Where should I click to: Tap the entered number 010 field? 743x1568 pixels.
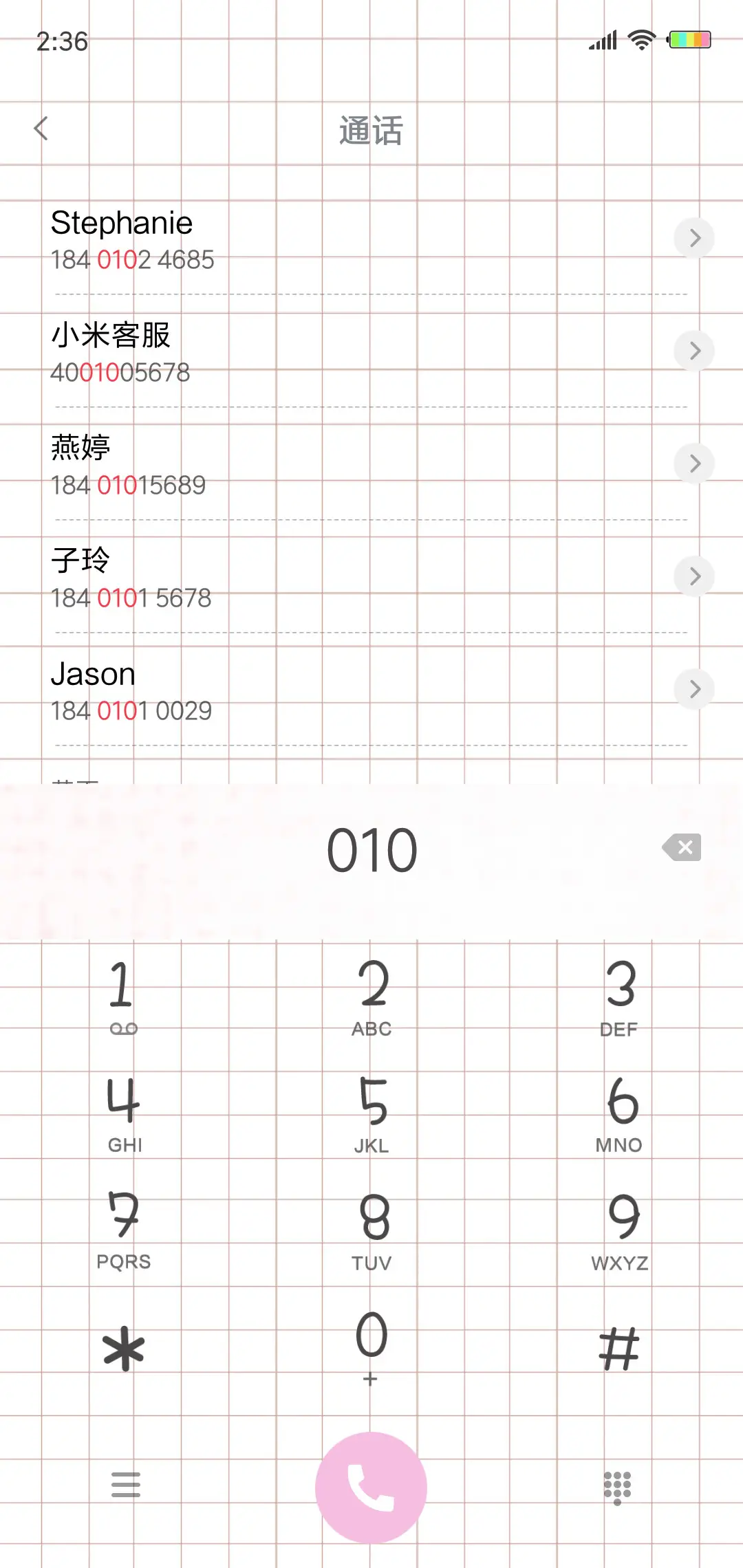(x=371, y=849)
